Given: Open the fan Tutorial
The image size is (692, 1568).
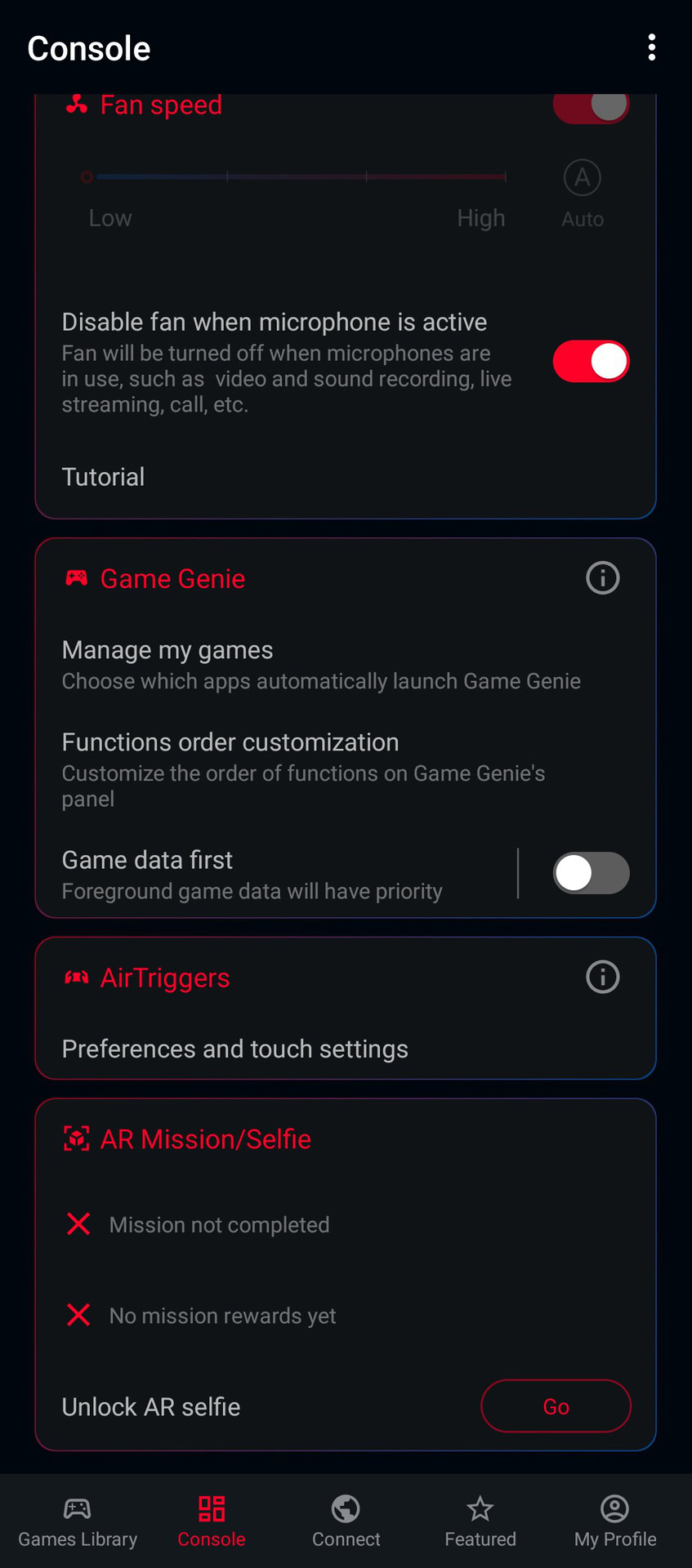Looking at the screenshot, I should pyautogui.click(x=104, y=477).
